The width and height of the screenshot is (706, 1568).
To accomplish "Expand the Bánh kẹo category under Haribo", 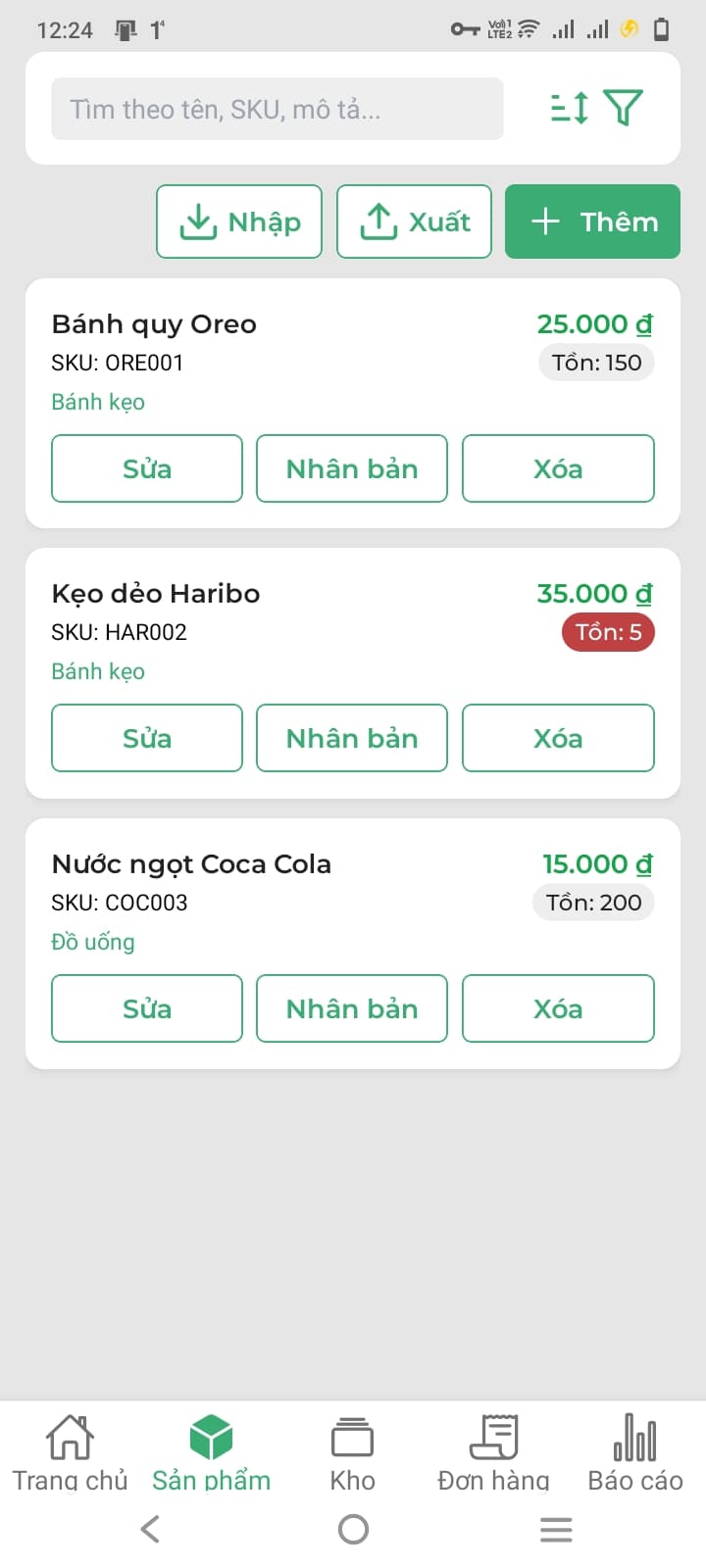I will click(x=97, y=671).
